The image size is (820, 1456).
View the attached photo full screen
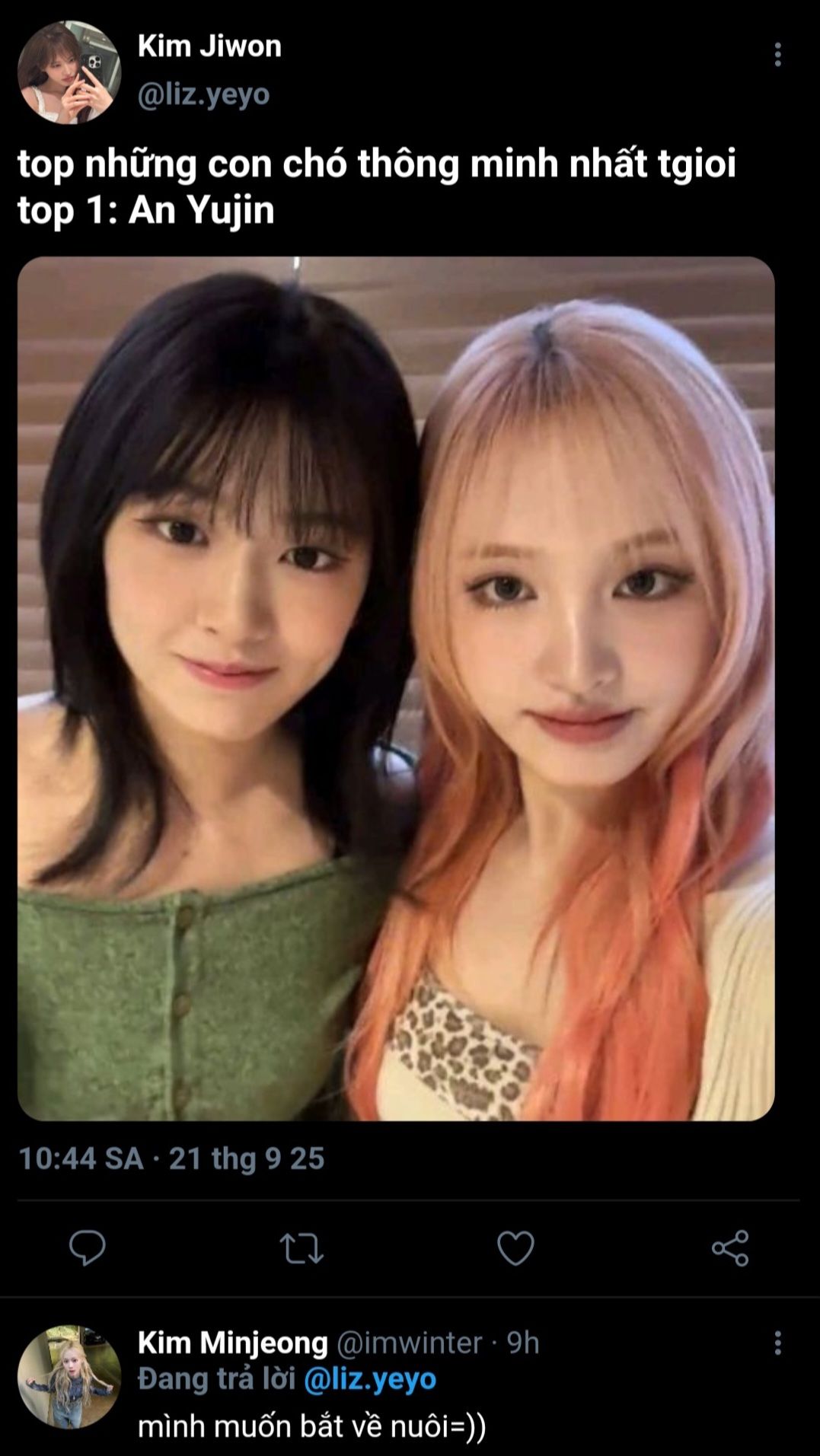[396, 688]
